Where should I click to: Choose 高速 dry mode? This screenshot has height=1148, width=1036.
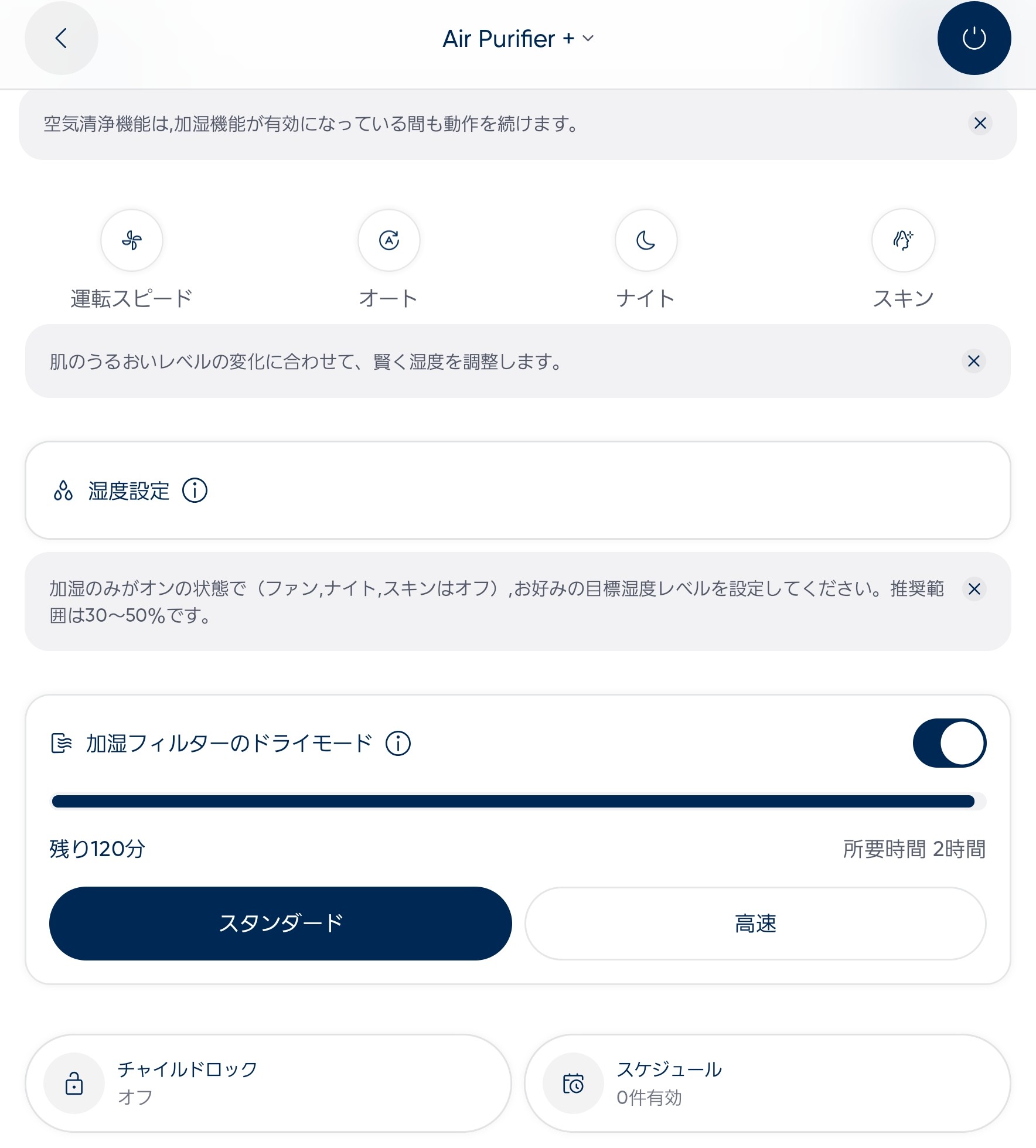click(755, 924)
